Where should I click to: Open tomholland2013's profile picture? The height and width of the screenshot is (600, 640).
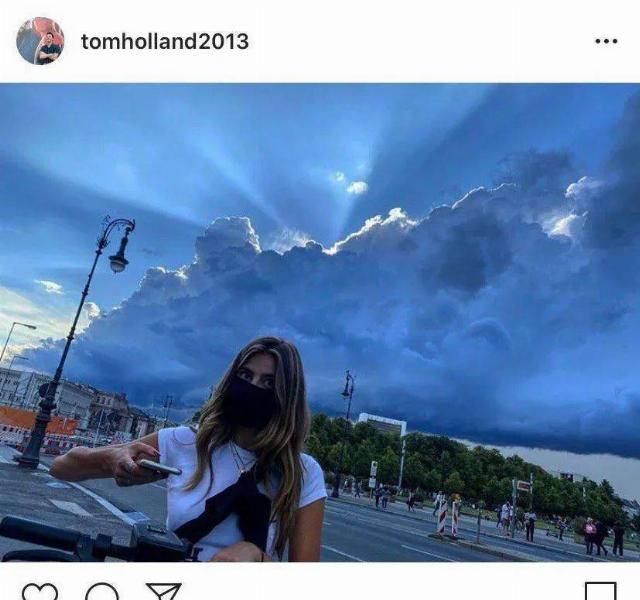click(40, 41)
